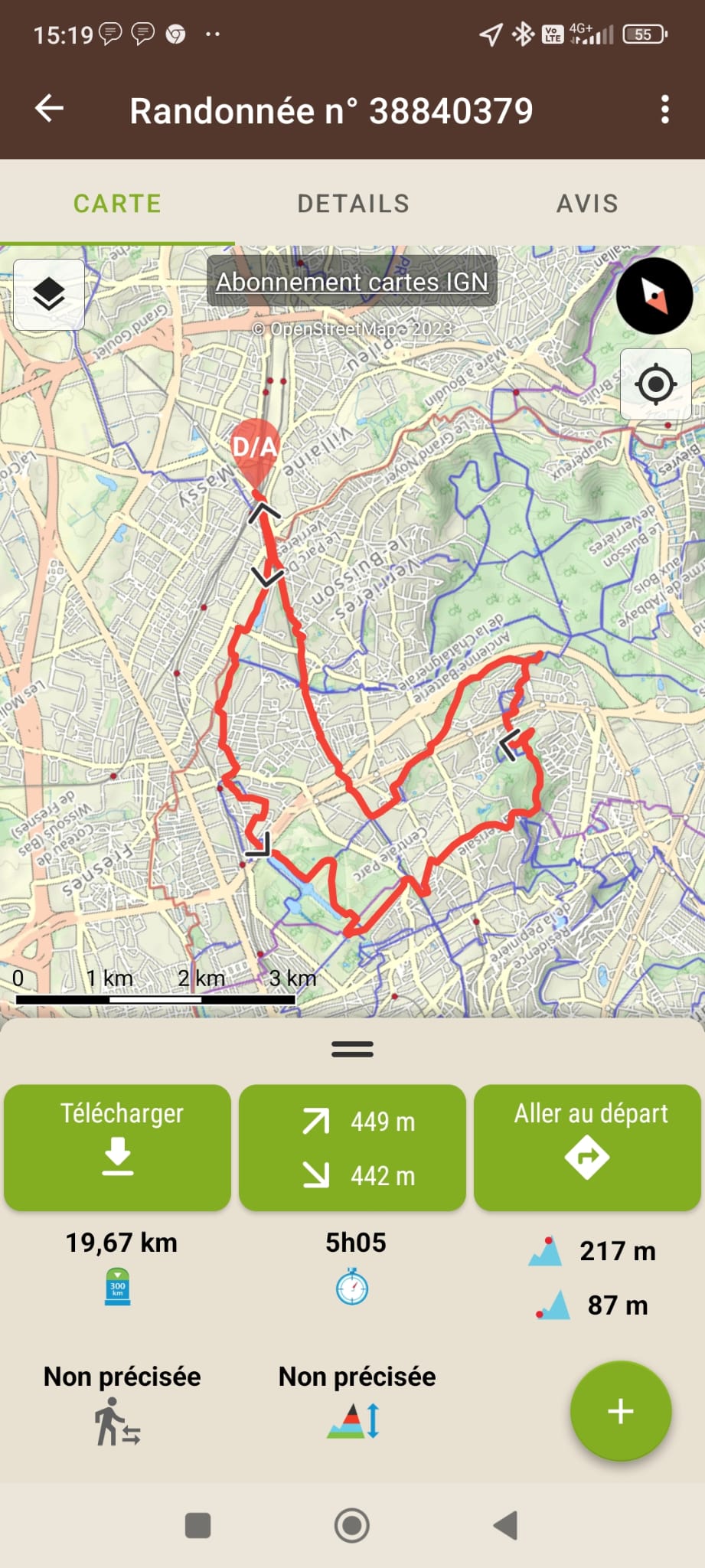705x1568 pixels.
Task: Switch to the AVIS tab
Action: 587,204
